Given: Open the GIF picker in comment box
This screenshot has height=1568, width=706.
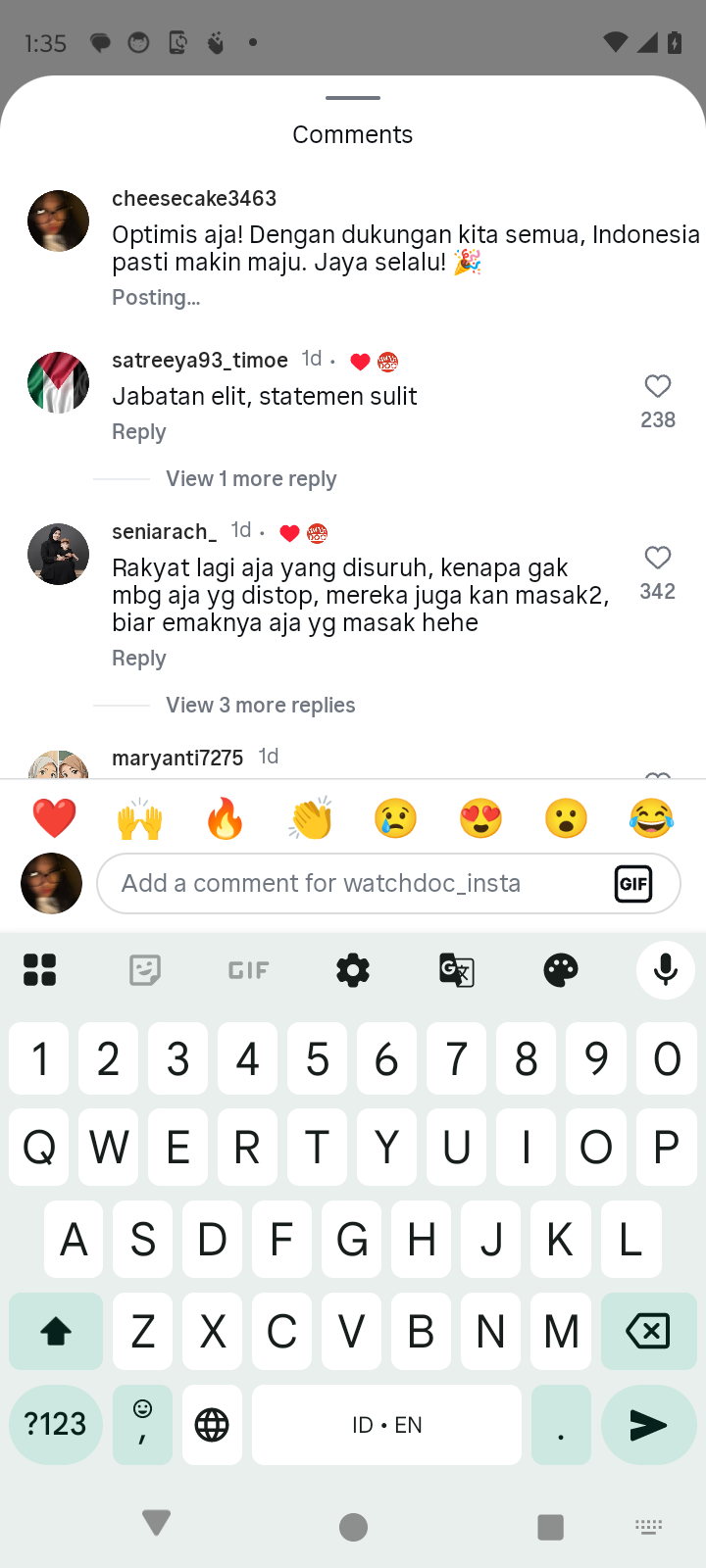Looking at the screenshot, I should 633,884.
